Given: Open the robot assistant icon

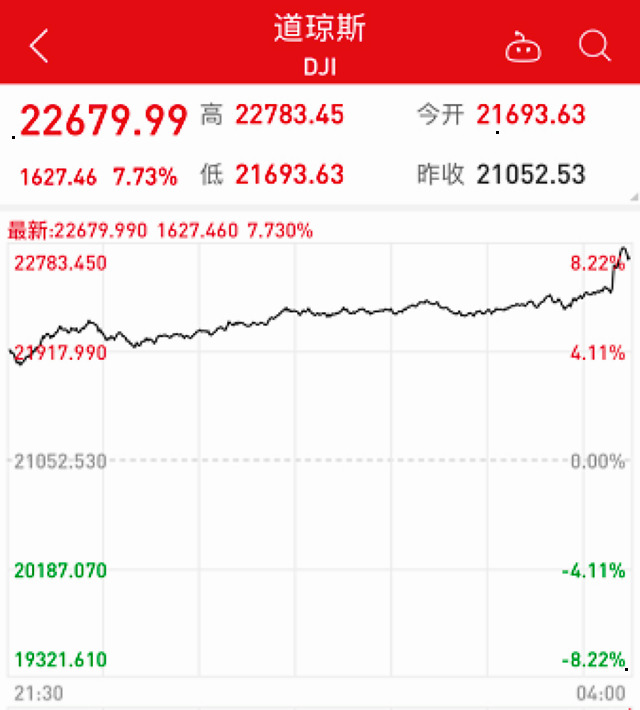Looking at the screenshot, I should (x=522, y=47).
